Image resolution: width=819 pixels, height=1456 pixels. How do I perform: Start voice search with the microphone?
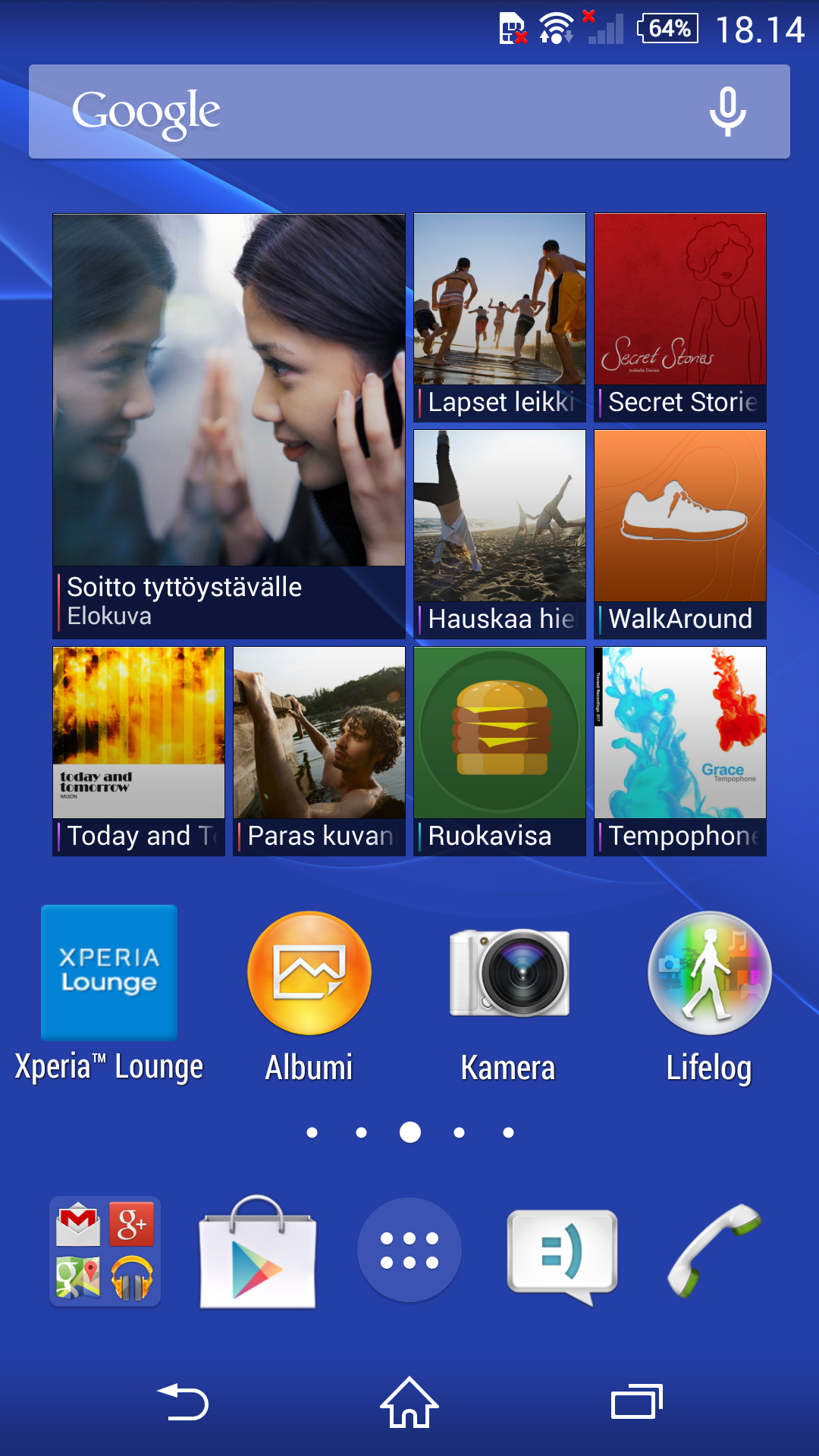tap(727, 111)
